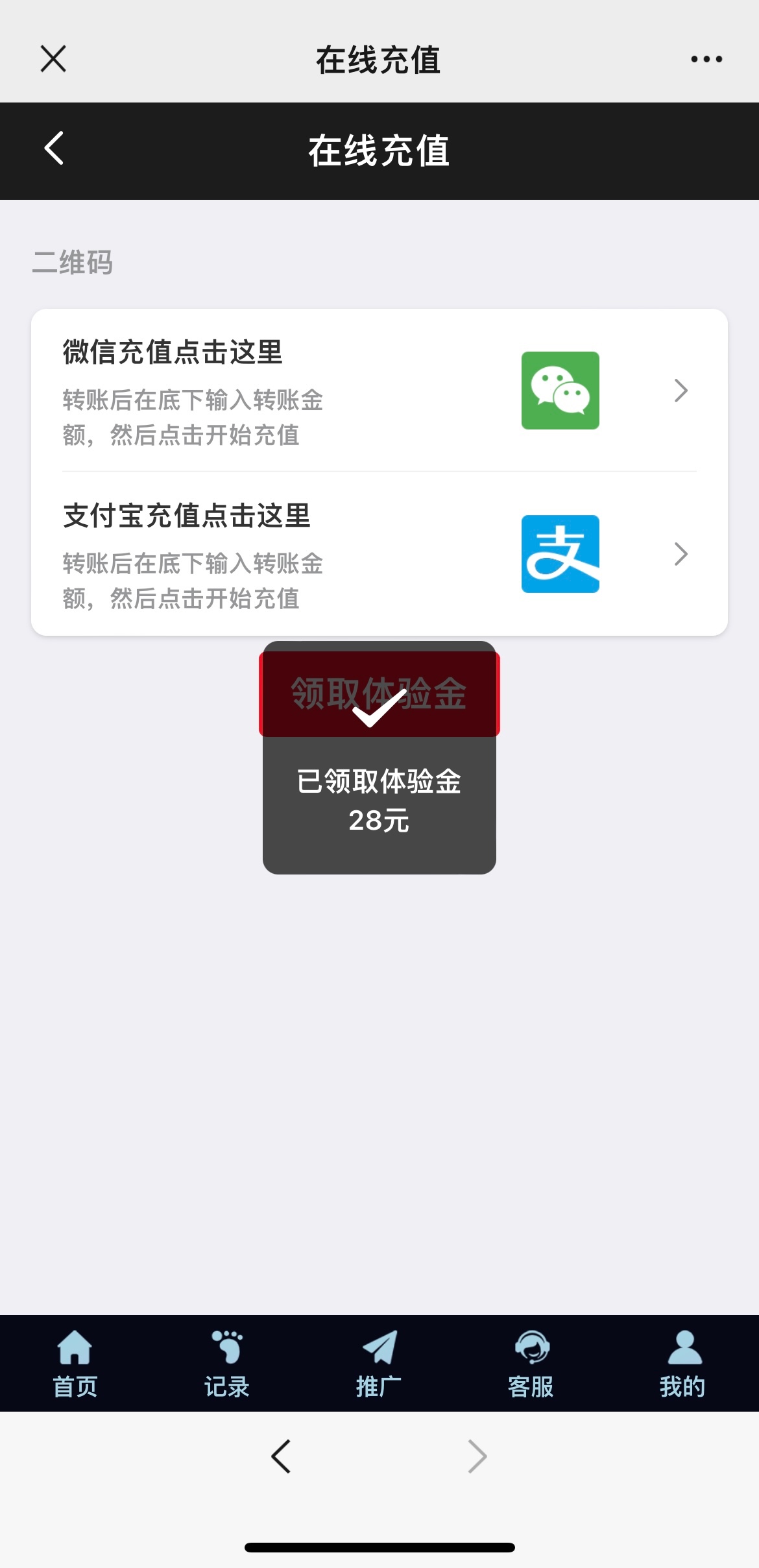Switch to the 推广 tab
This screenshot has width=759, height=1568.
379,1362
